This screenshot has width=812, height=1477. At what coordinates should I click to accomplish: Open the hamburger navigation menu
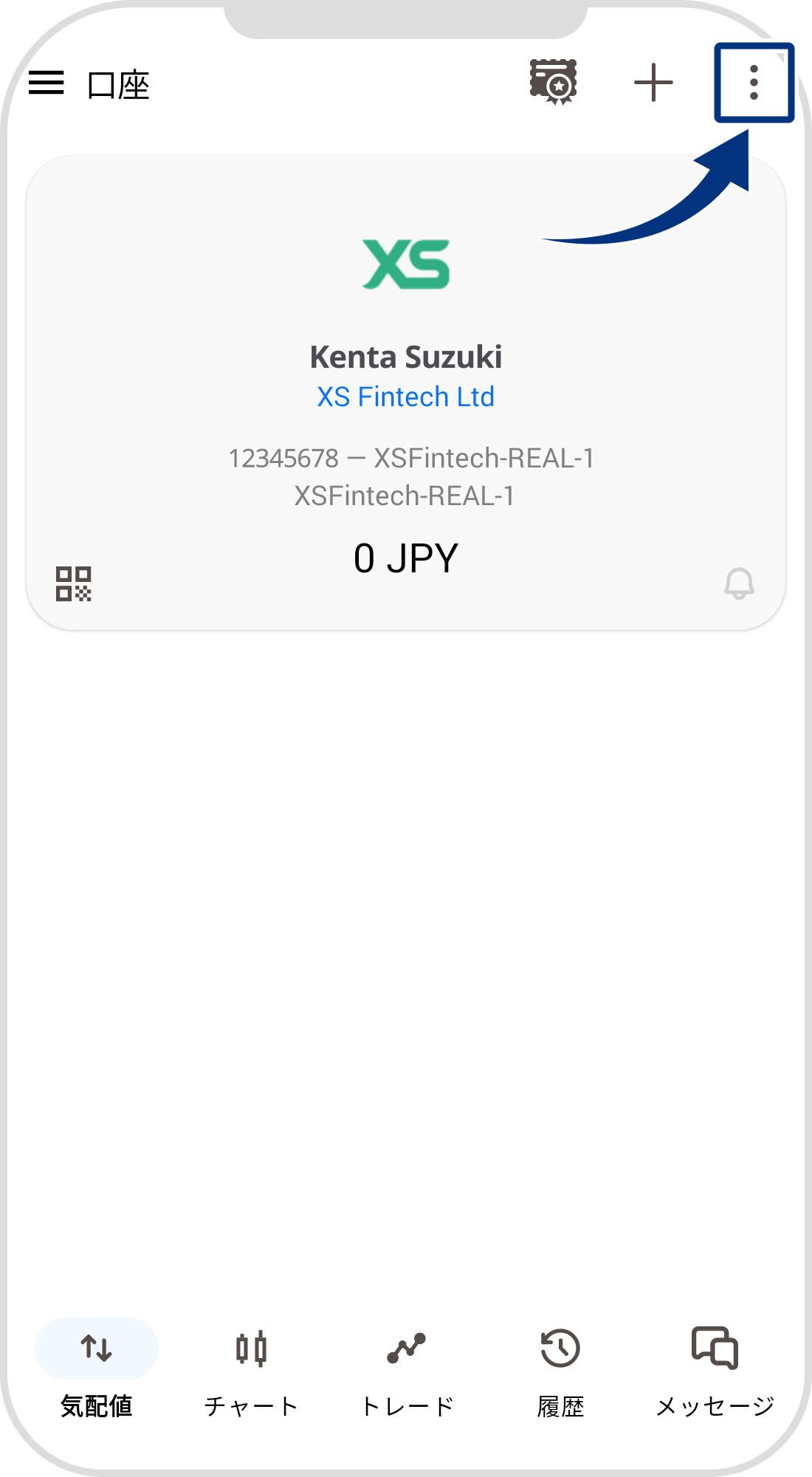(x=47, y=83)
